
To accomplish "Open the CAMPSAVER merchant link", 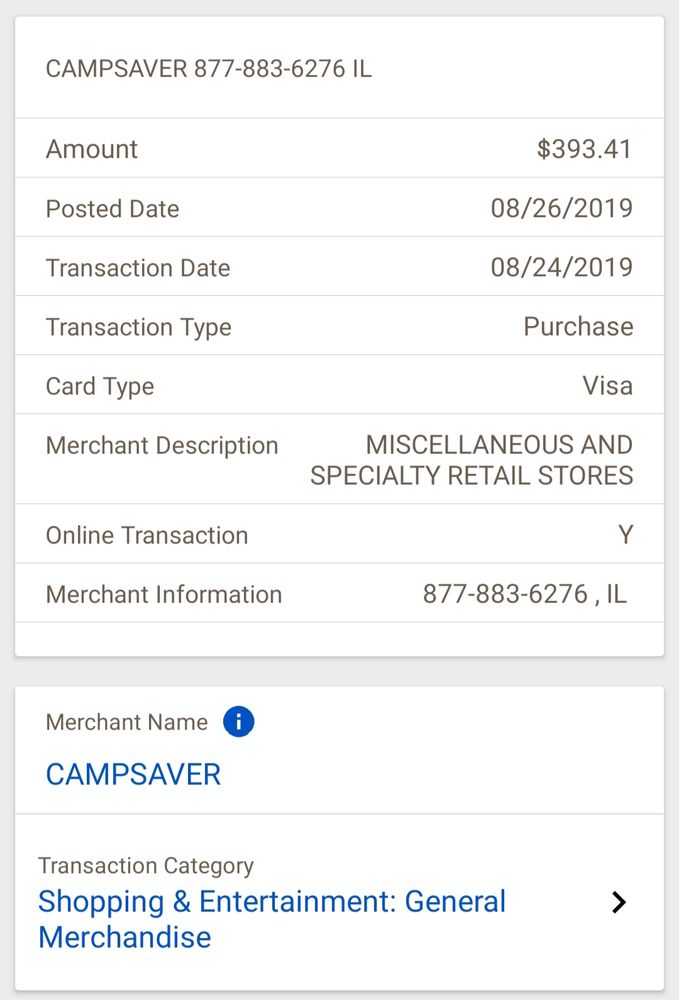I will (133, 775).
